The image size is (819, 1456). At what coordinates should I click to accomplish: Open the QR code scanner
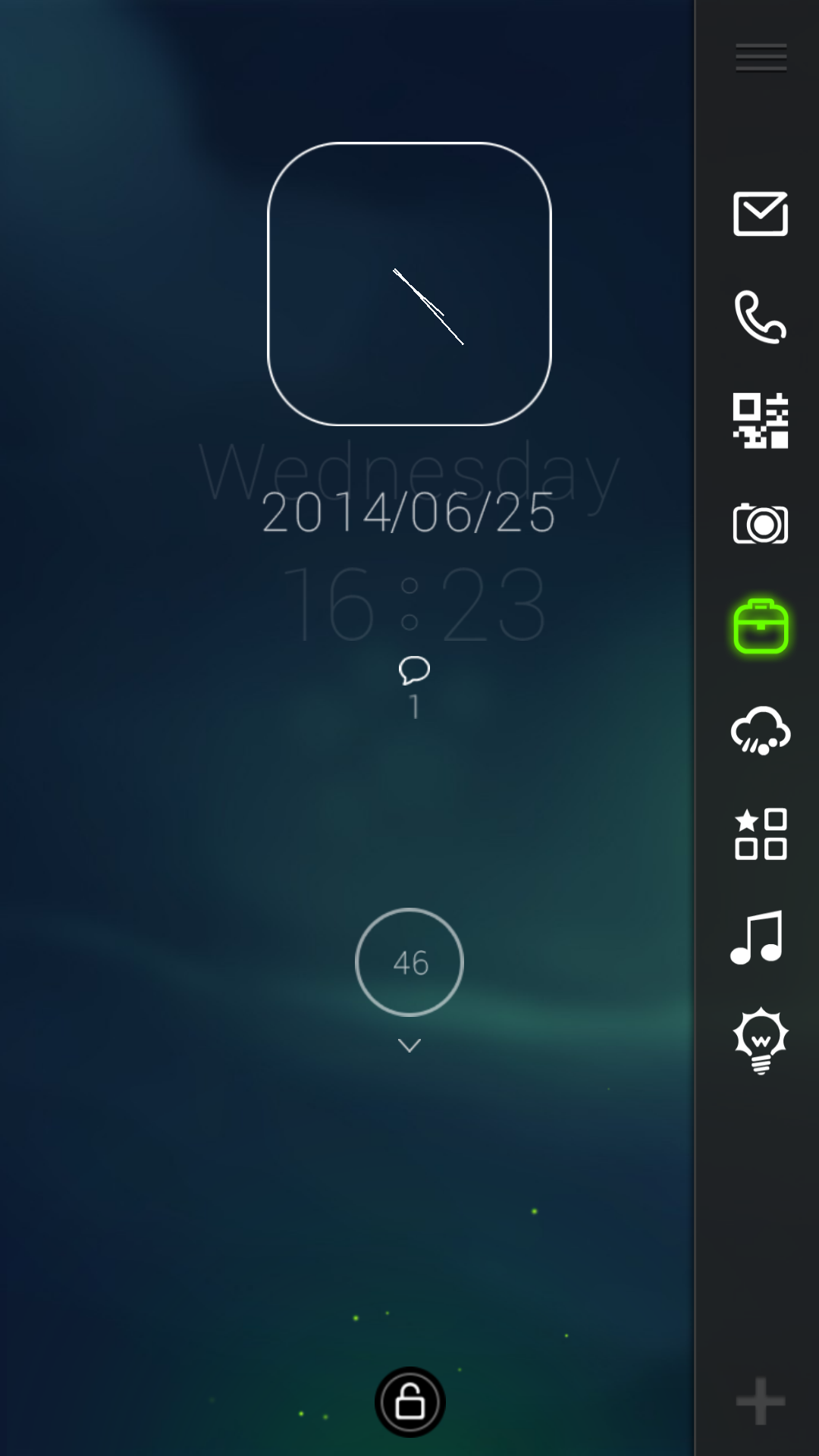[x=761, y=421]
